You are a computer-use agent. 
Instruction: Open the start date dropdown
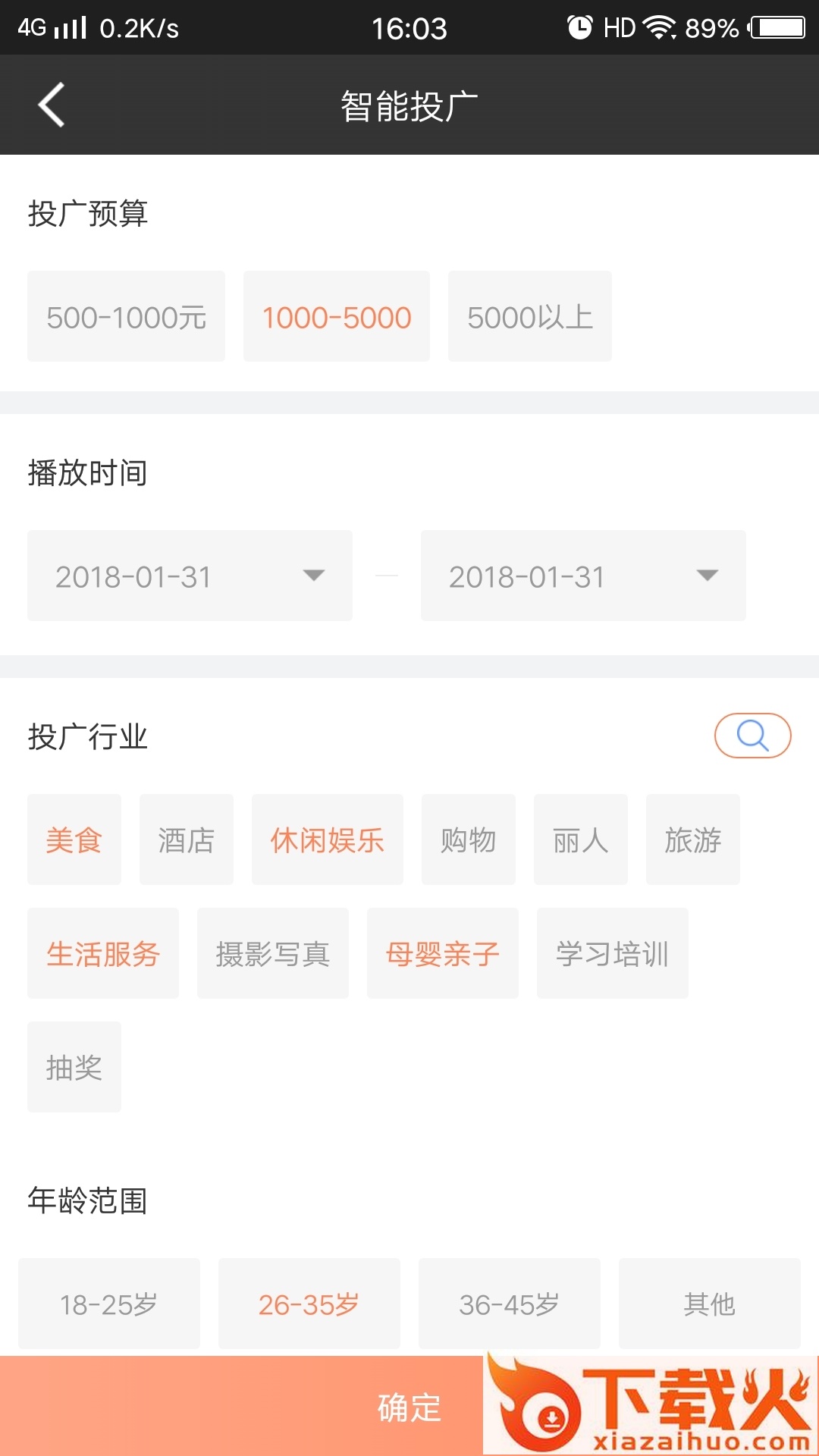pos(190,576)
